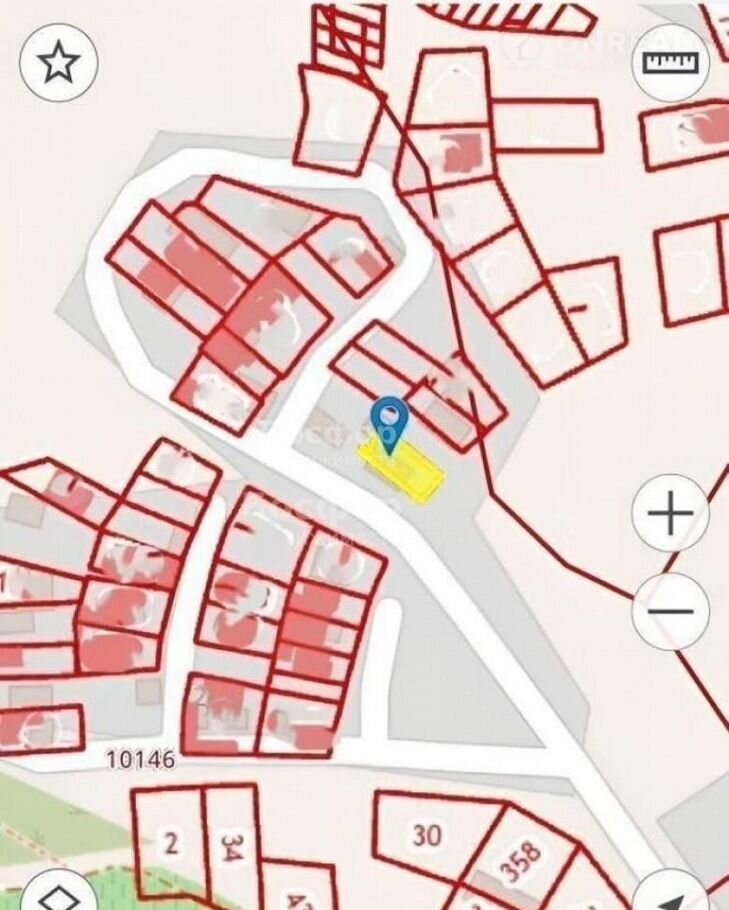
Task: Open the ruler measurement tool
Action: [x=671, y=62]
